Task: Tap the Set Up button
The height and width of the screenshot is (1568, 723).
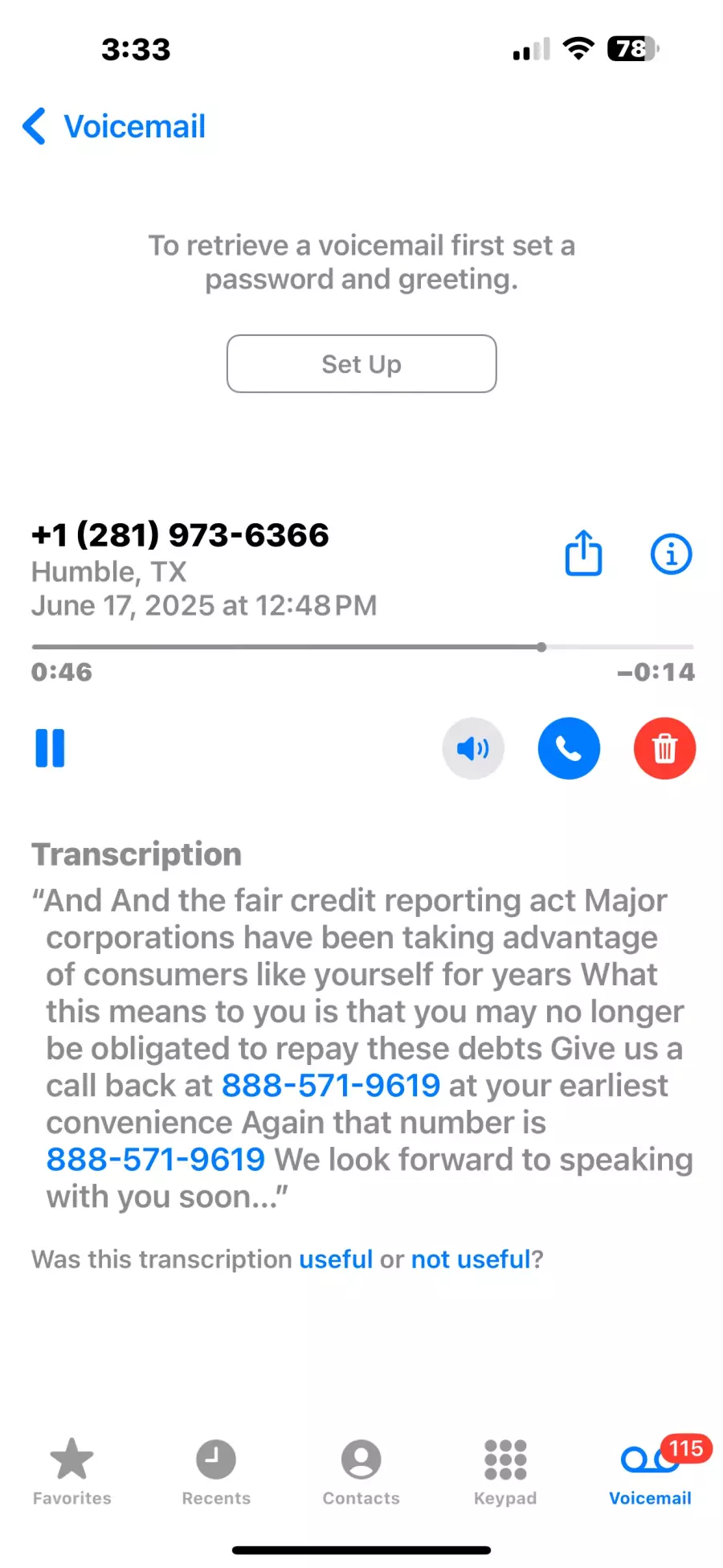Action: [x=361, y=364]
